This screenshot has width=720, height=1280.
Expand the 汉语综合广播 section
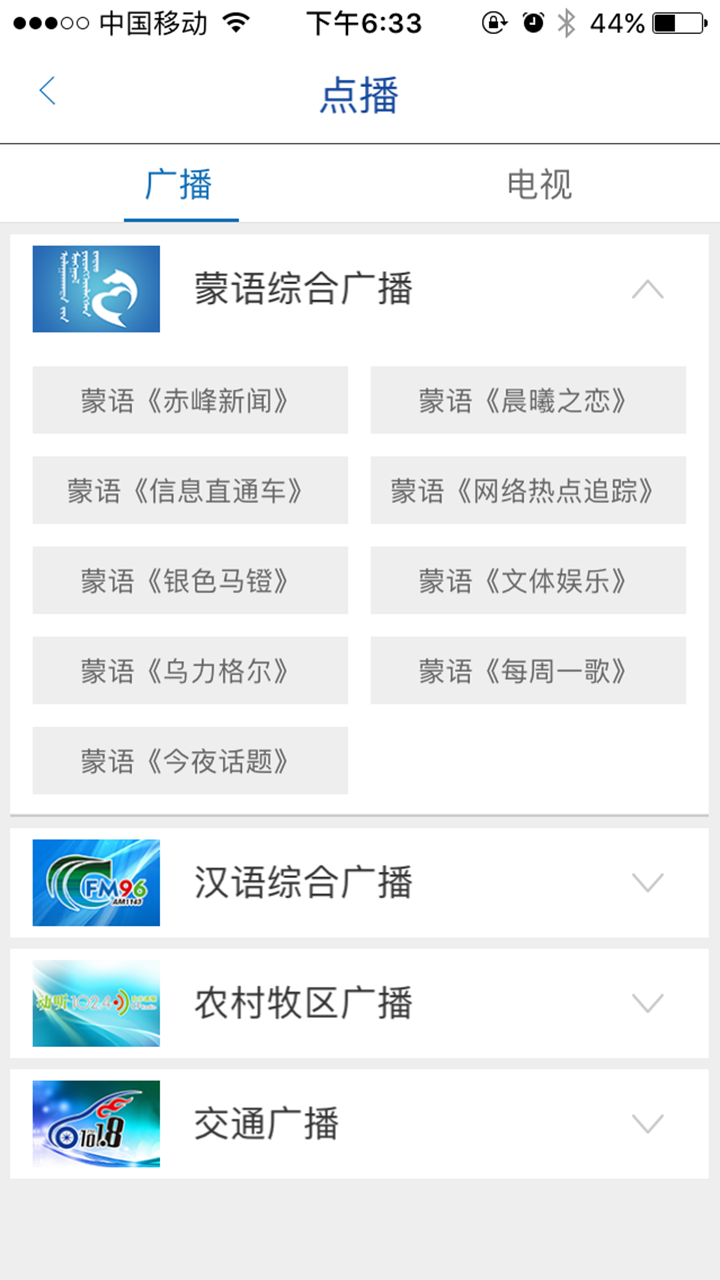(x=648, y=882)
